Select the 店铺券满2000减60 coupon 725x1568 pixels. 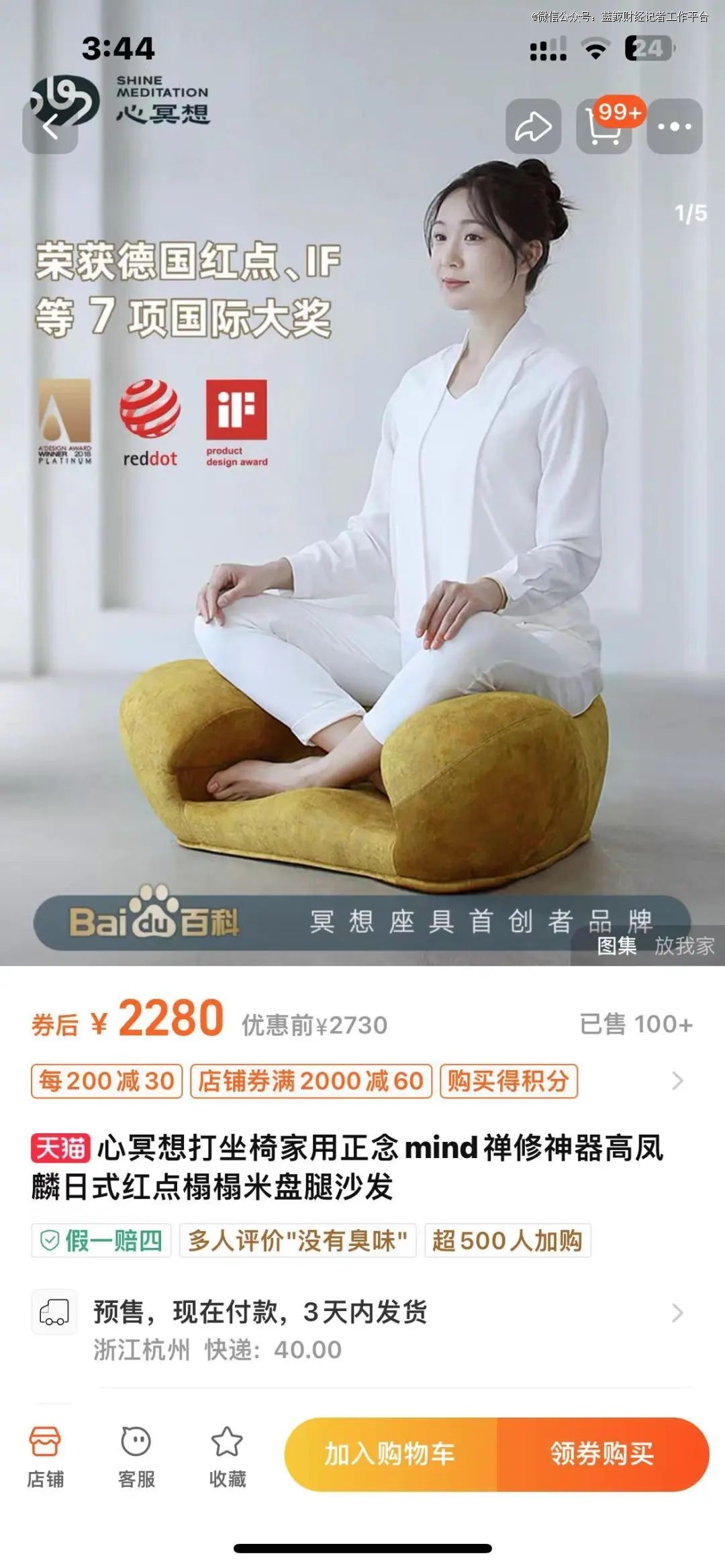(311, 1081)
